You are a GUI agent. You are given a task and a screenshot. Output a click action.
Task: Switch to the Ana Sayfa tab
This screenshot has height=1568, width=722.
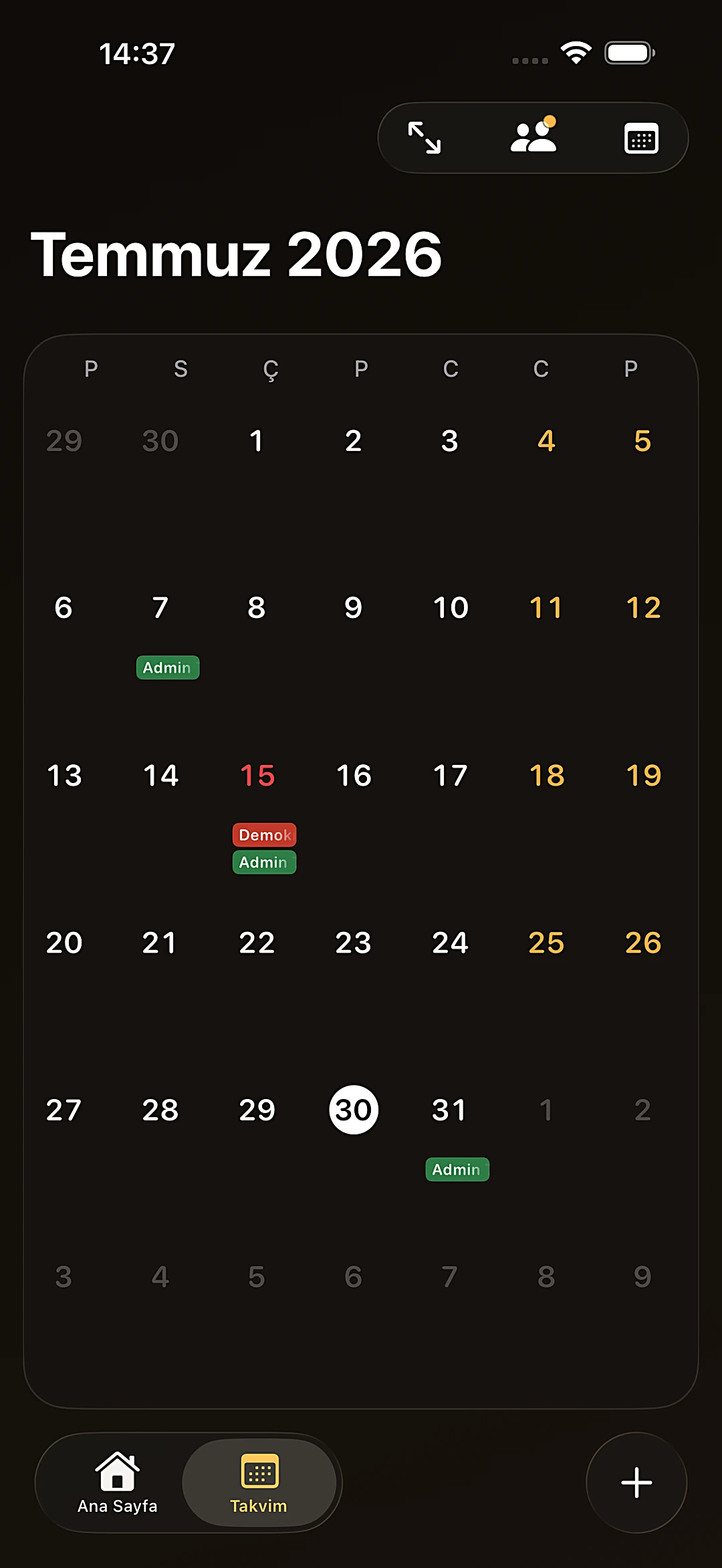tap(118, 1482)
